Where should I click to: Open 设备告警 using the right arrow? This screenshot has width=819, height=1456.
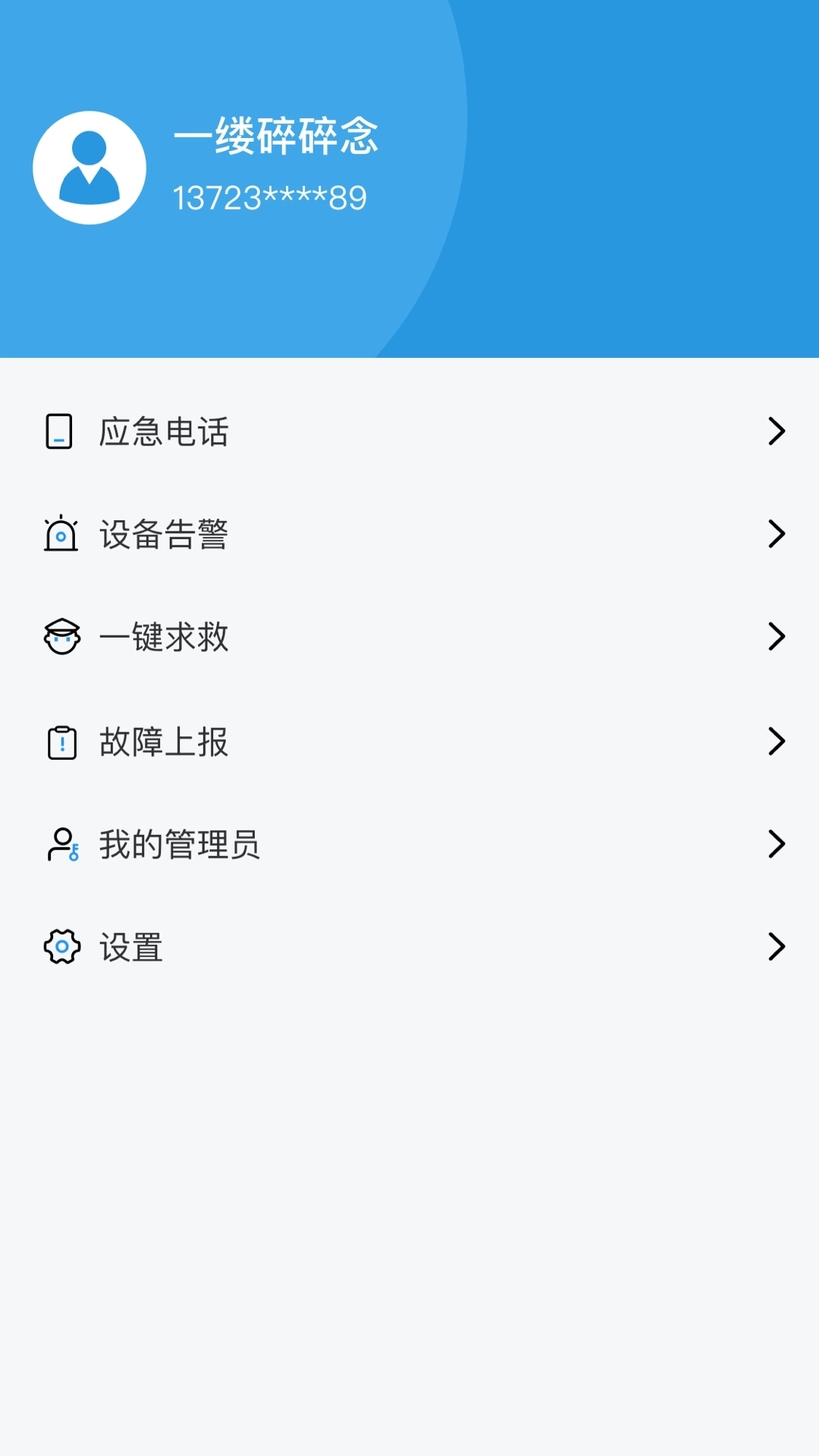point(777,535)
